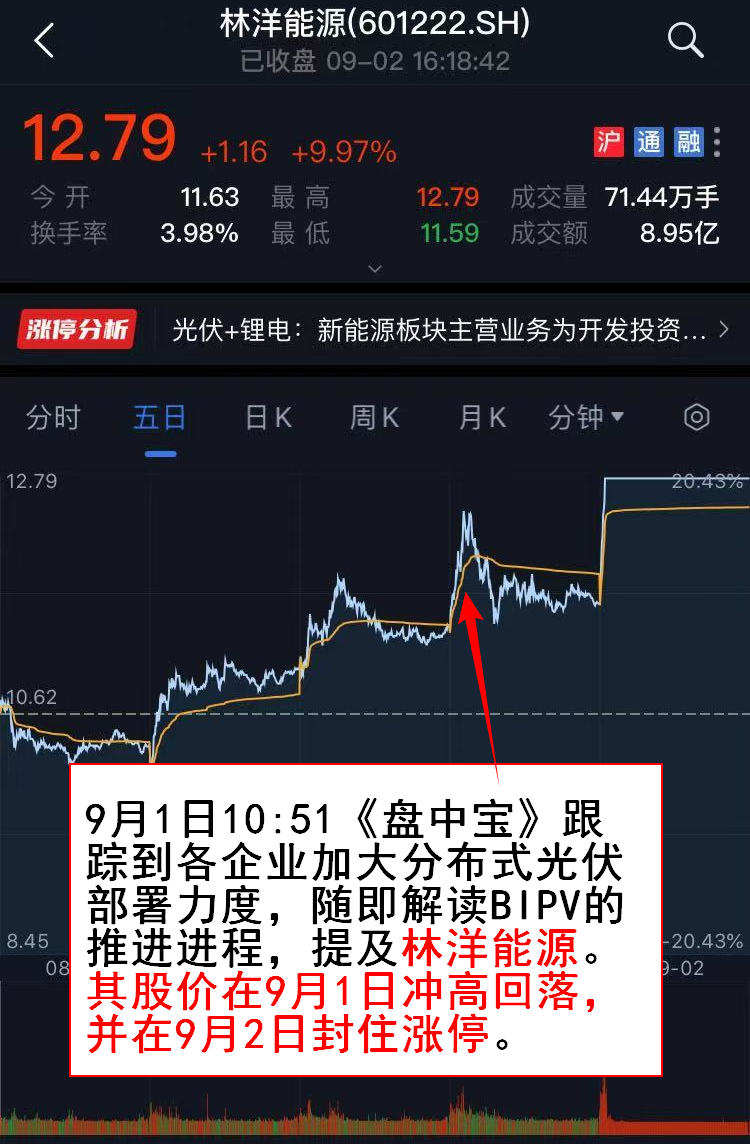The height and width of the screenshot is (1144, 750).
Task: View the 月K chart
Action: click(482, 417)
